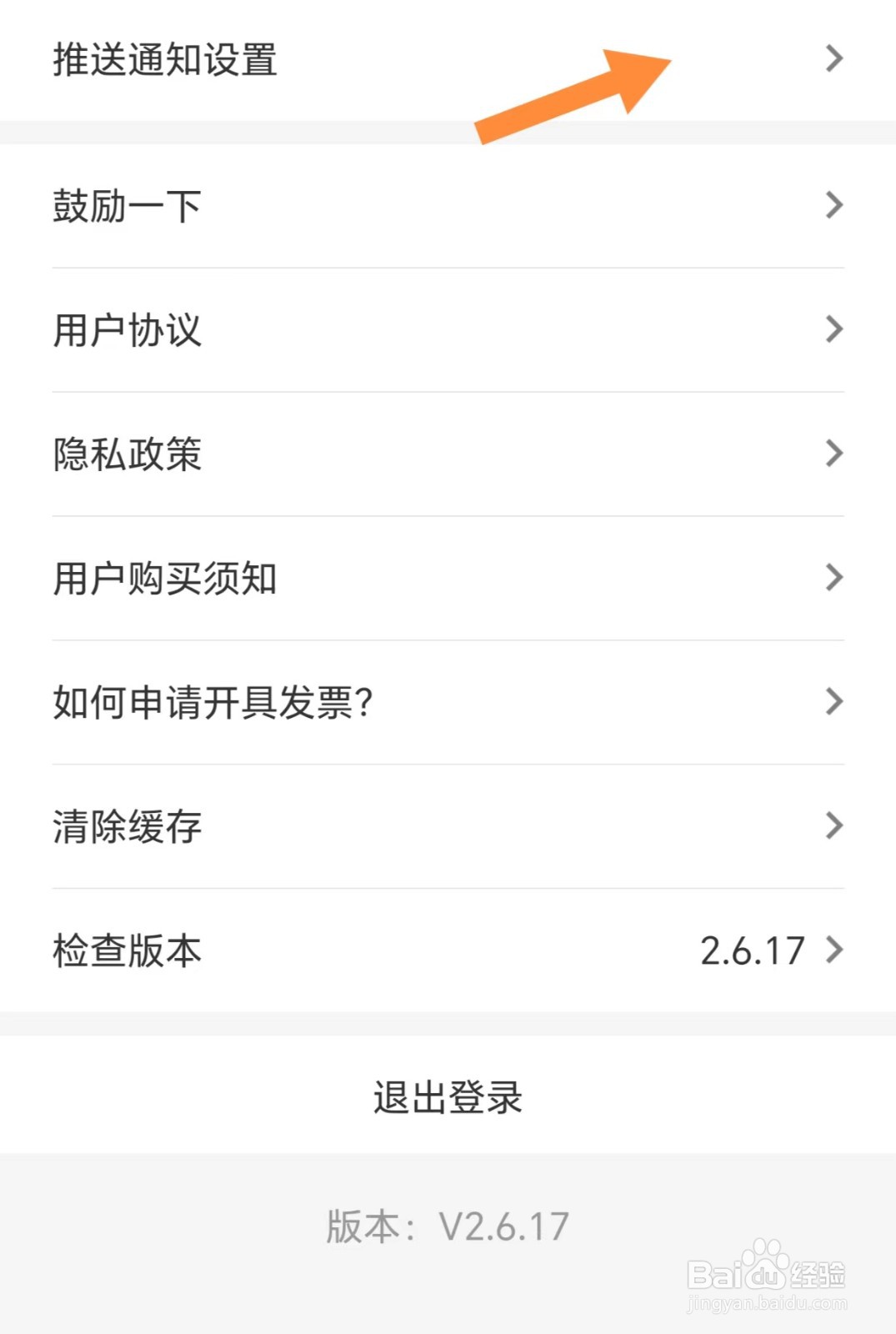Click the 版本 V2.6.17 footer text

point(448,1224)
